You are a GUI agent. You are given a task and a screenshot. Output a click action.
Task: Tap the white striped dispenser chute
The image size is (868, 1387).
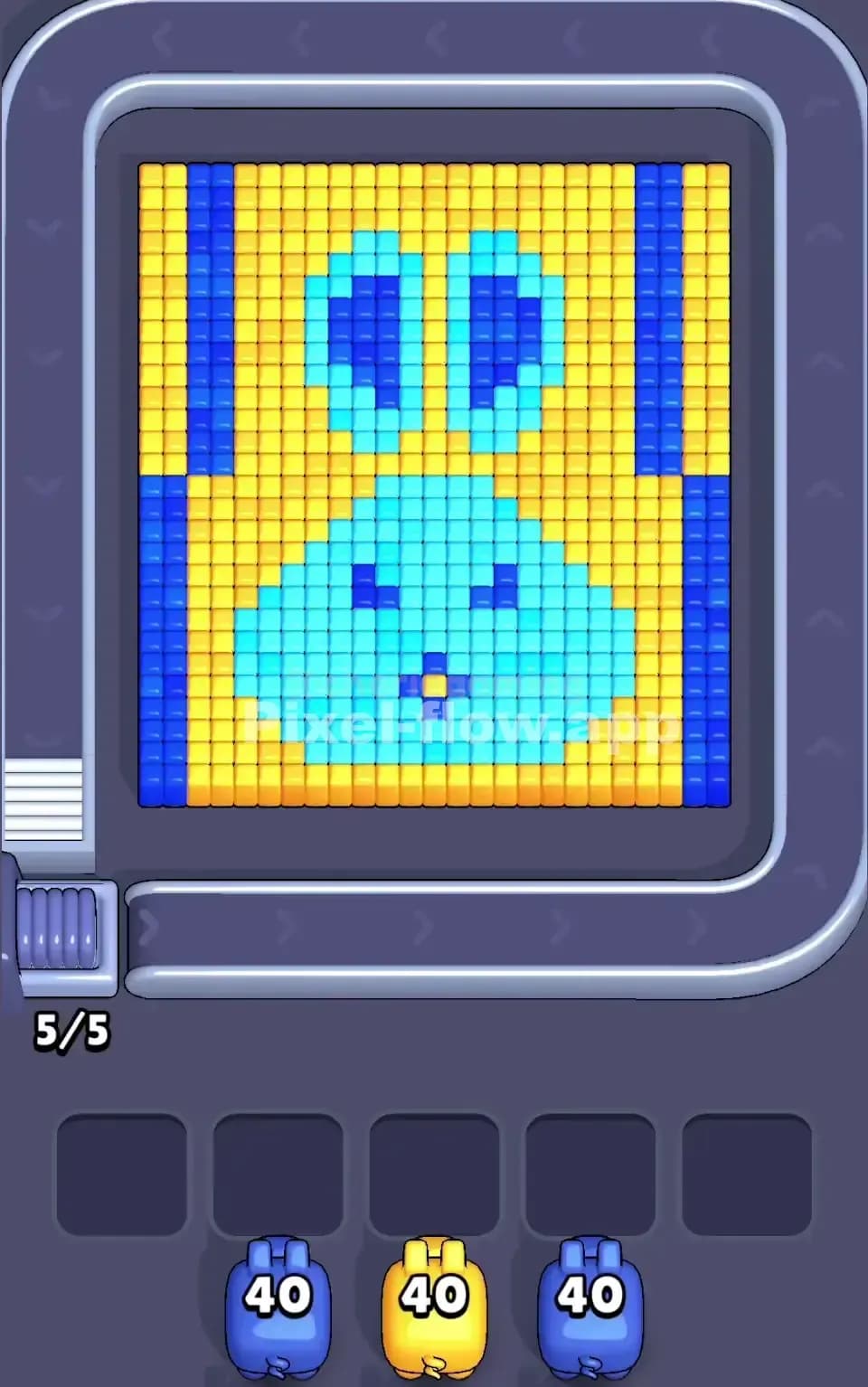[x=45, y=800]
